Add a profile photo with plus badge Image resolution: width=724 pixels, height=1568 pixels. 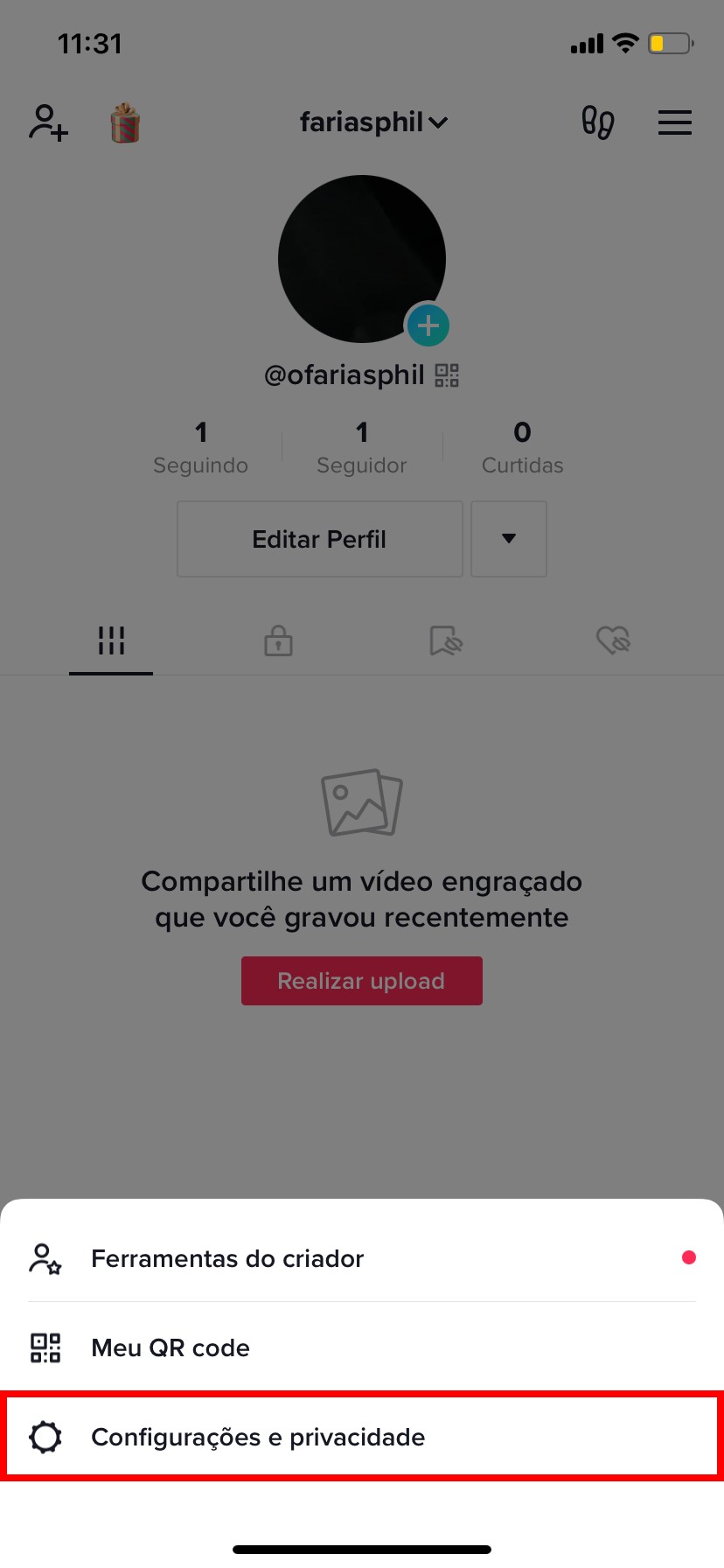(428, 325)
